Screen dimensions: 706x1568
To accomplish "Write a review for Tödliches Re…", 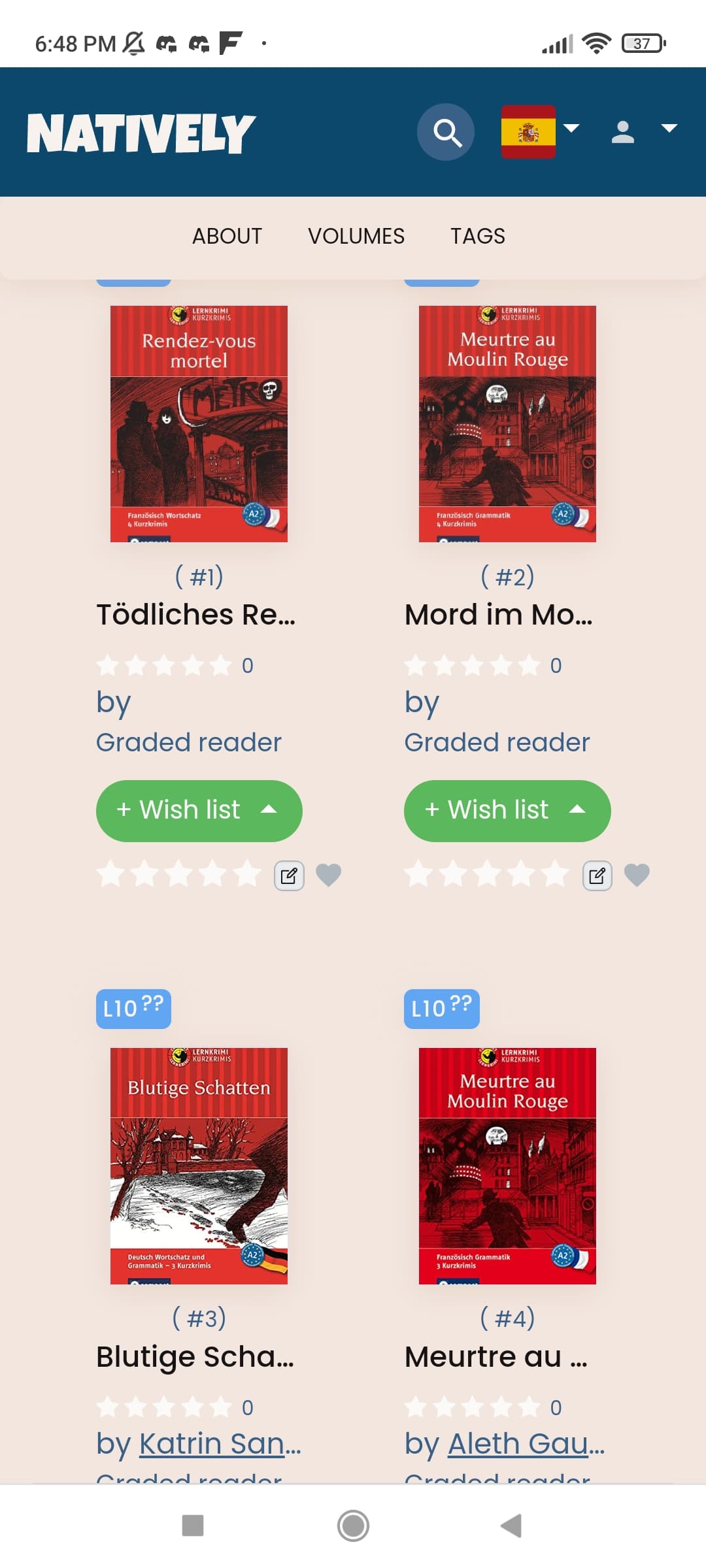I will click(289, 875).
